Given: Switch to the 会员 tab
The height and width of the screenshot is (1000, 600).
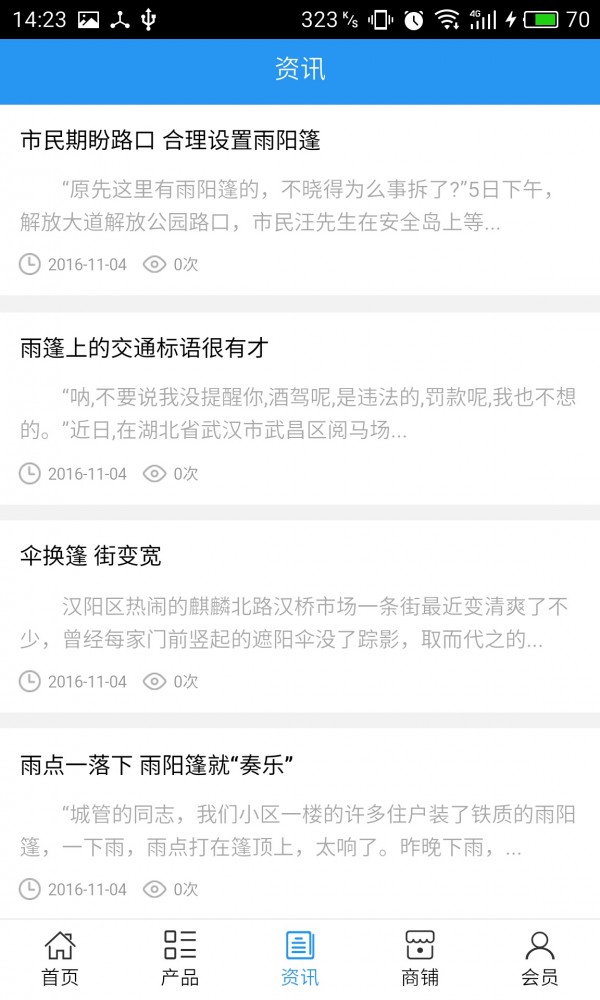Looking at the screenshot, I should pos(540,958).
